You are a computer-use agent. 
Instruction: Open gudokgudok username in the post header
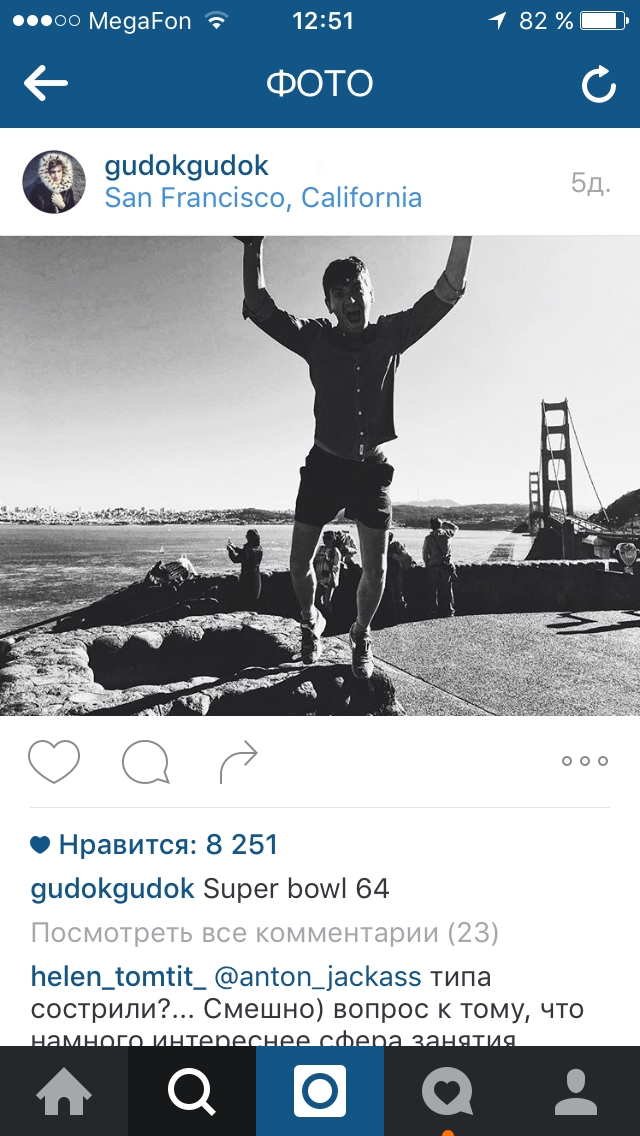(186, 166)
